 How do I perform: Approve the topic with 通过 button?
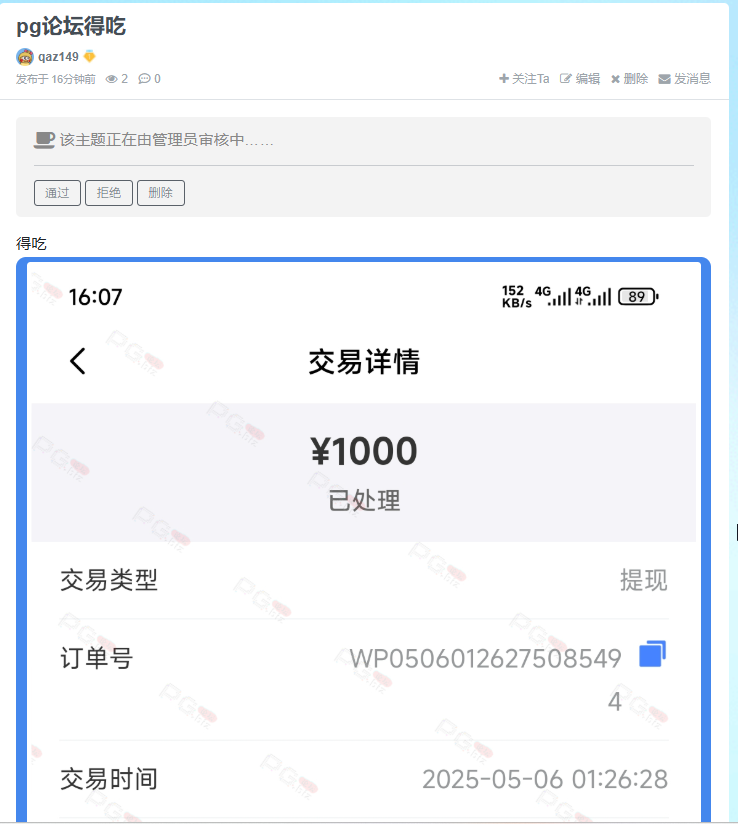click(57, 193)
